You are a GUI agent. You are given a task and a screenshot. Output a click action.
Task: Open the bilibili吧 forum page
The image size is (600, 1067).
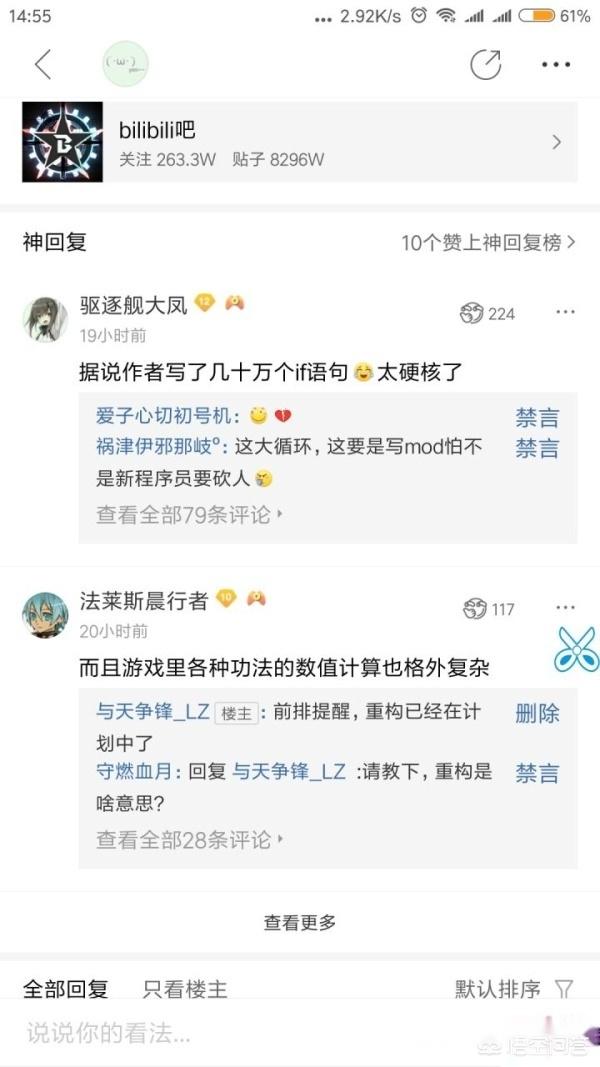[x=299, y=143]
